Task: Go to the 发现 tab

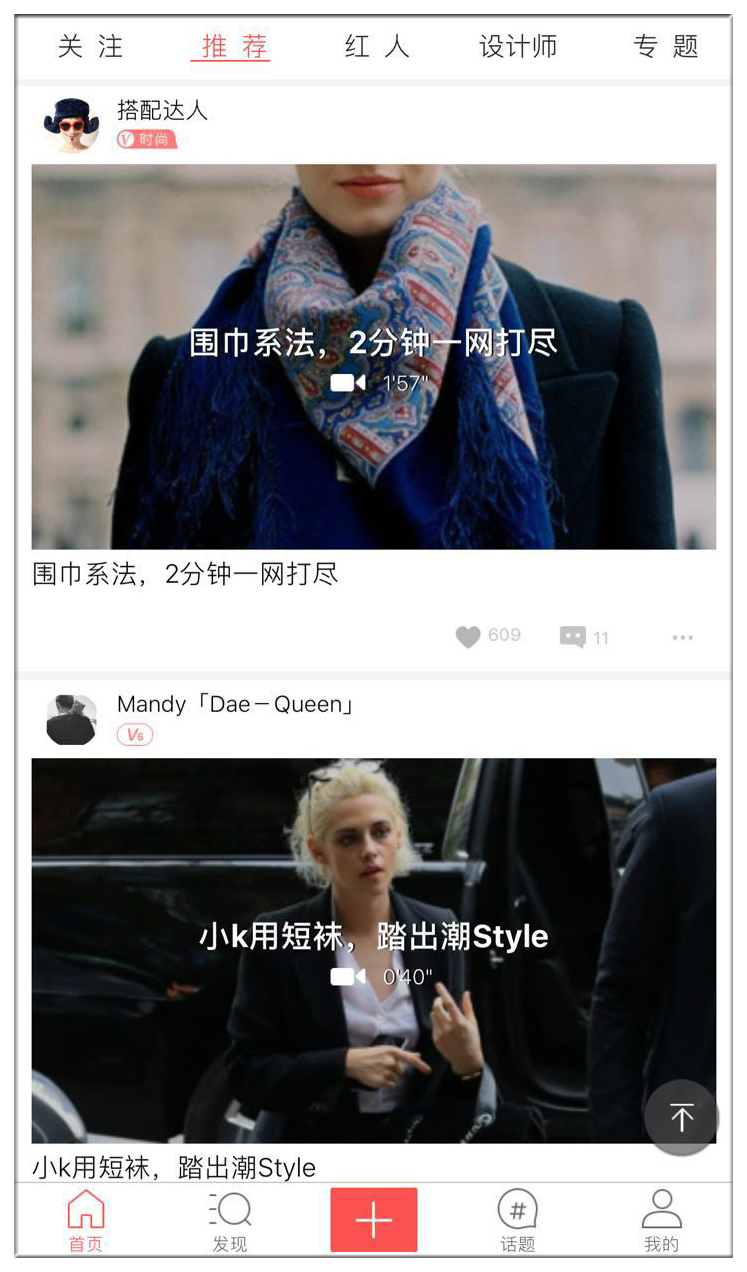Action: click(230, 1220)
